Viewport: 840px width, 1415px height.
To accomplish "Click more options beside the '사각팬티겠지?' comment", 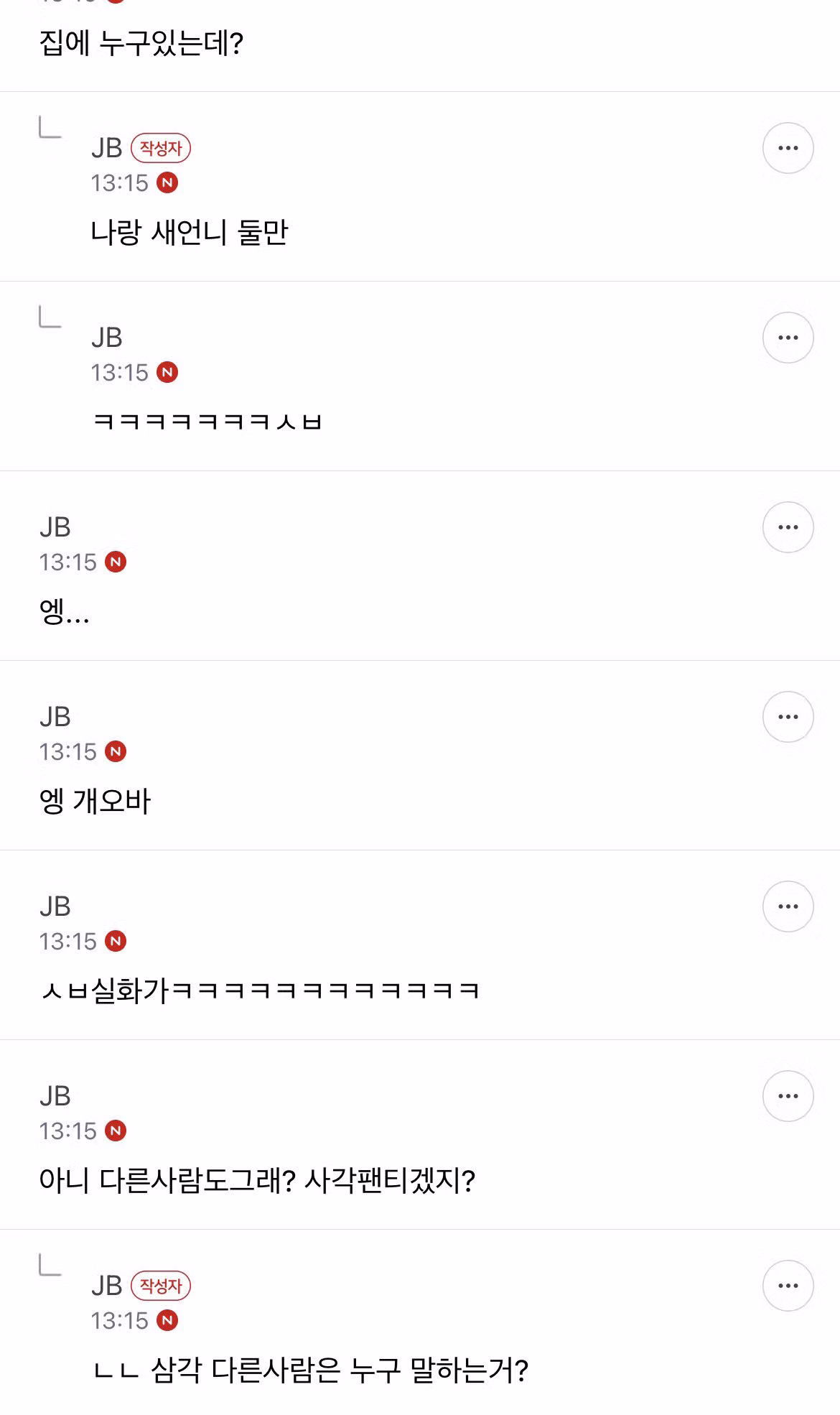I will [x=788, y=1095].
